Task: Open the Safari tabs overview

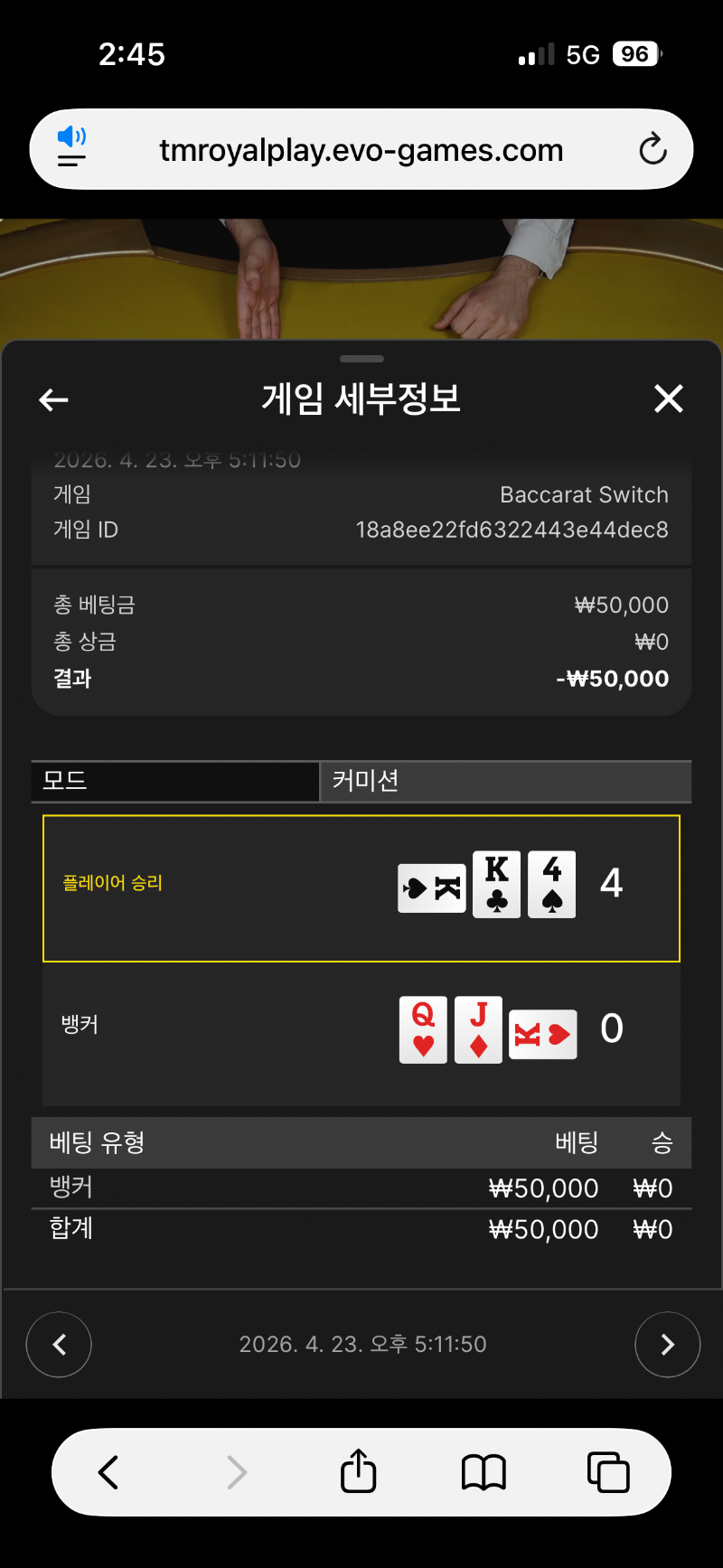Action: 608,1472
